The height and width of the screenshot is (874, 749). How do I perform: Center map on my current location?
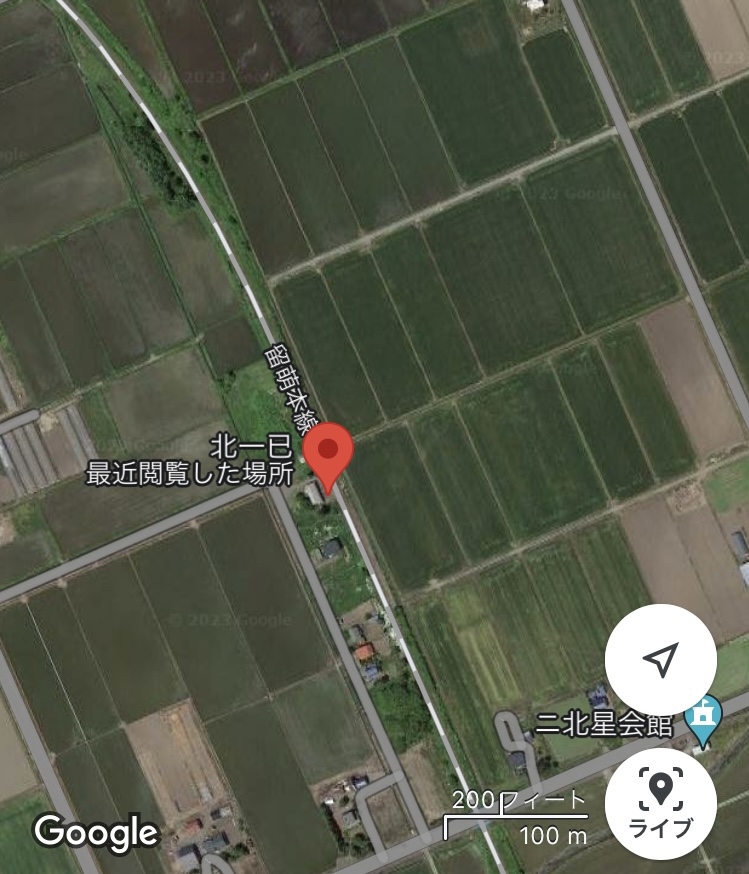660,659
